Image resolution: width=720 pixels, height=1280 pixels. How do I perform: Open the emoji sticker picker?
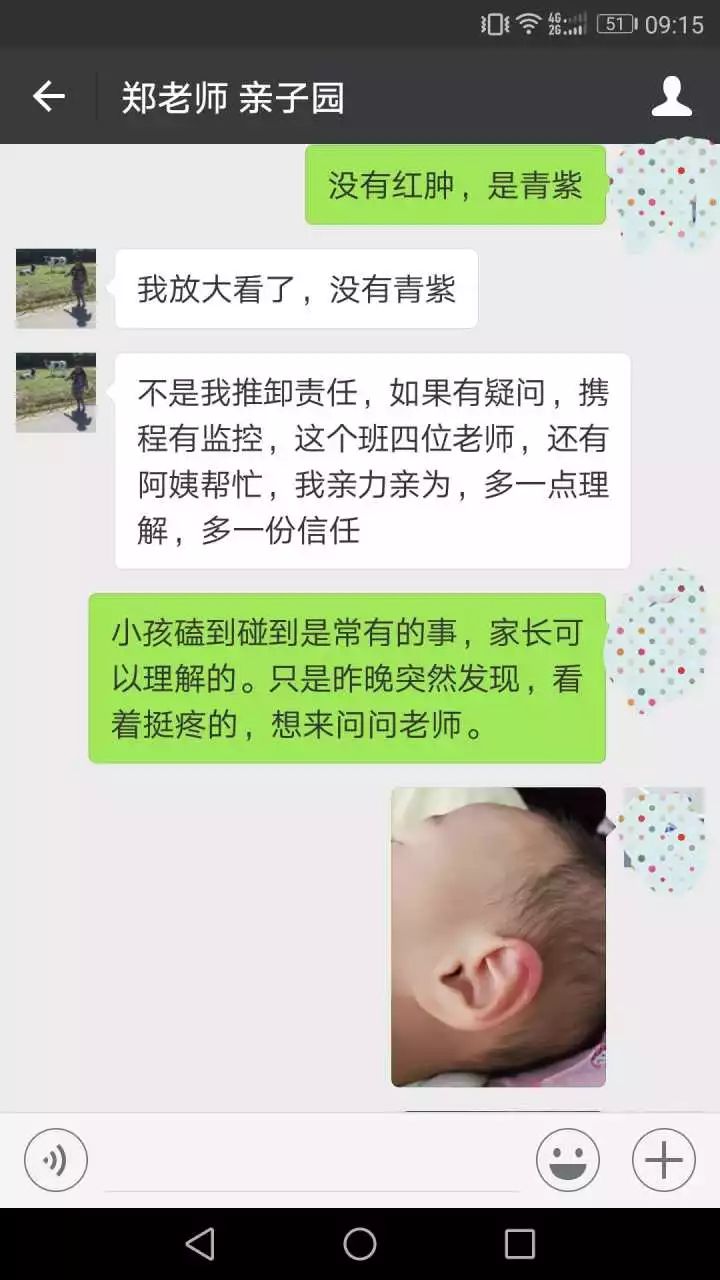point(567,1160)
